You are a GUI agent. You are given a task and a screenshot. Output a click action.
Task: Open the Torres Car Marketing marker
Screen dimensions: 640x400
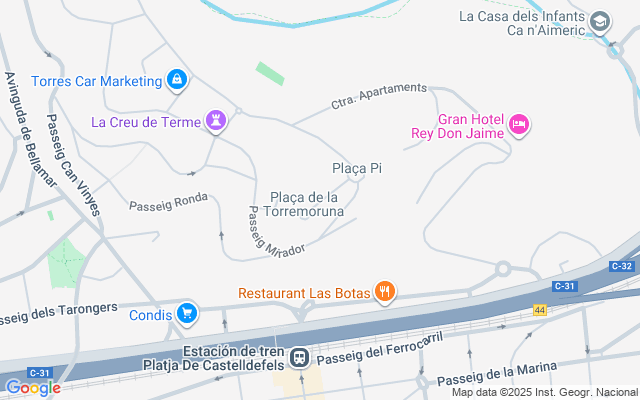click(177, 79)
